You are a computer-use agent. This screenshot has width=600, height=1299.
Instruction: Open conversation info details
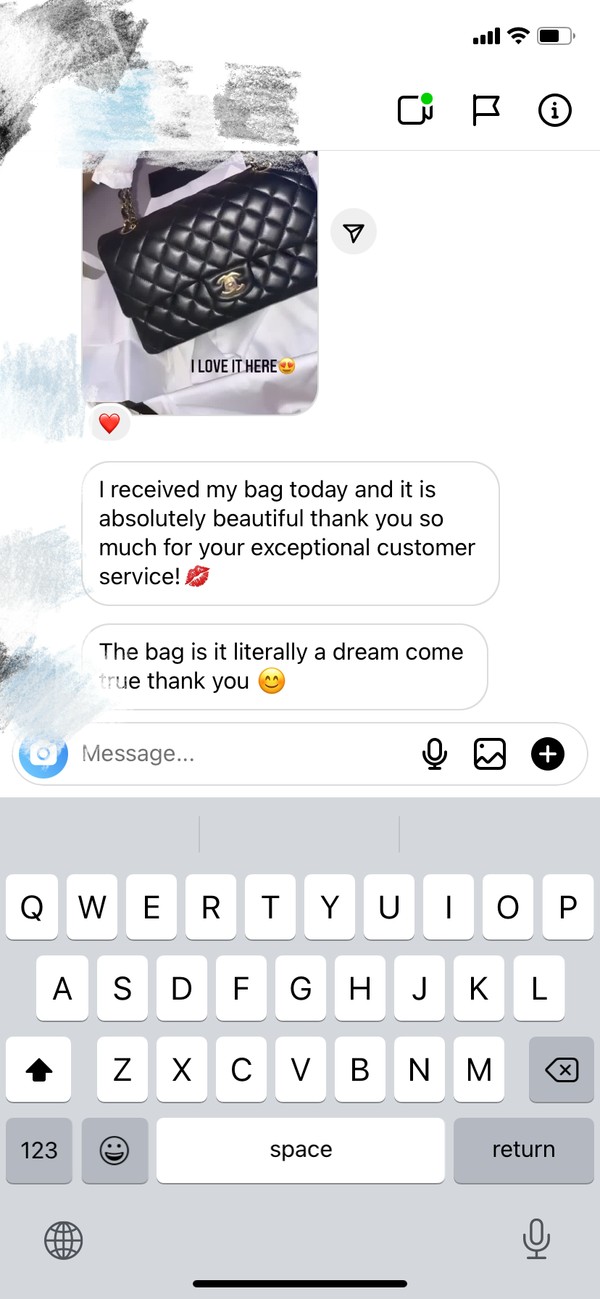click(554, 110)
